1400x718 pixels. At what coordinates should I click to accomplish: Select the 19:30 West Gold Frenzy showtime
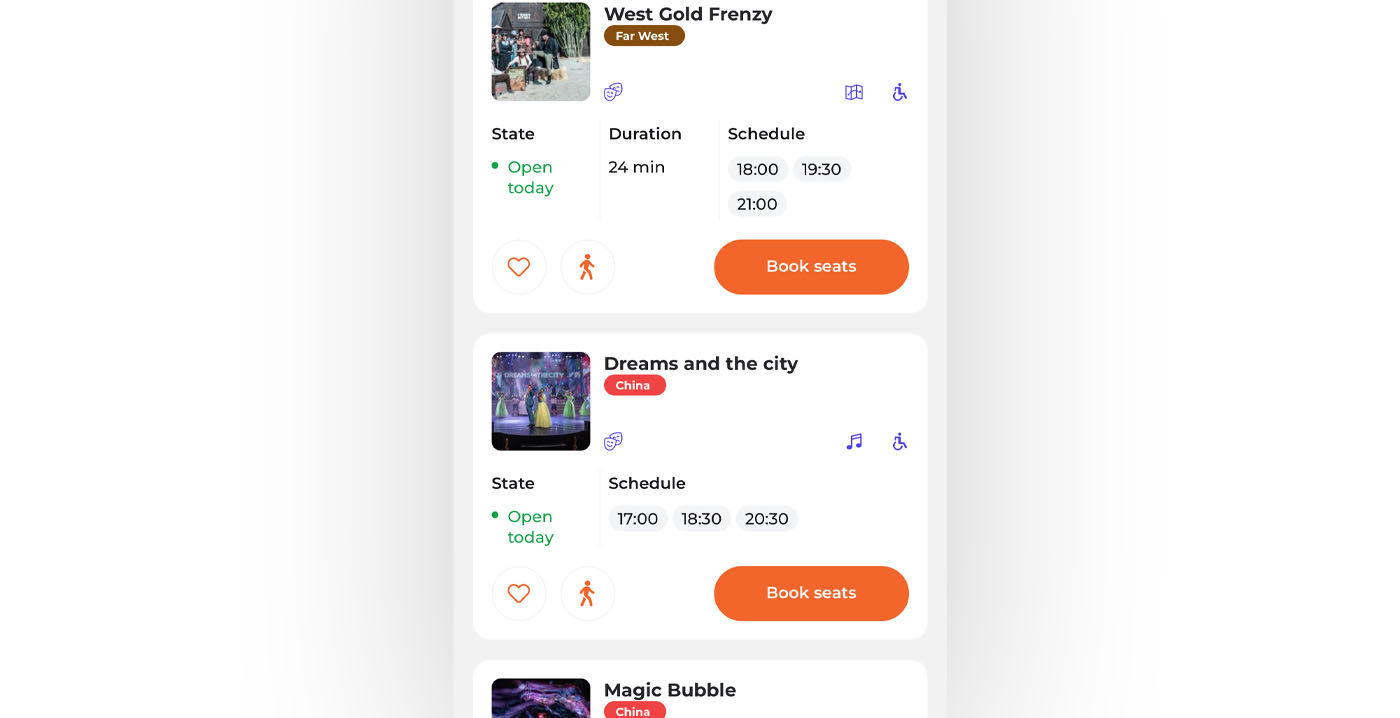pyautogui.click(x=821, y=170)
